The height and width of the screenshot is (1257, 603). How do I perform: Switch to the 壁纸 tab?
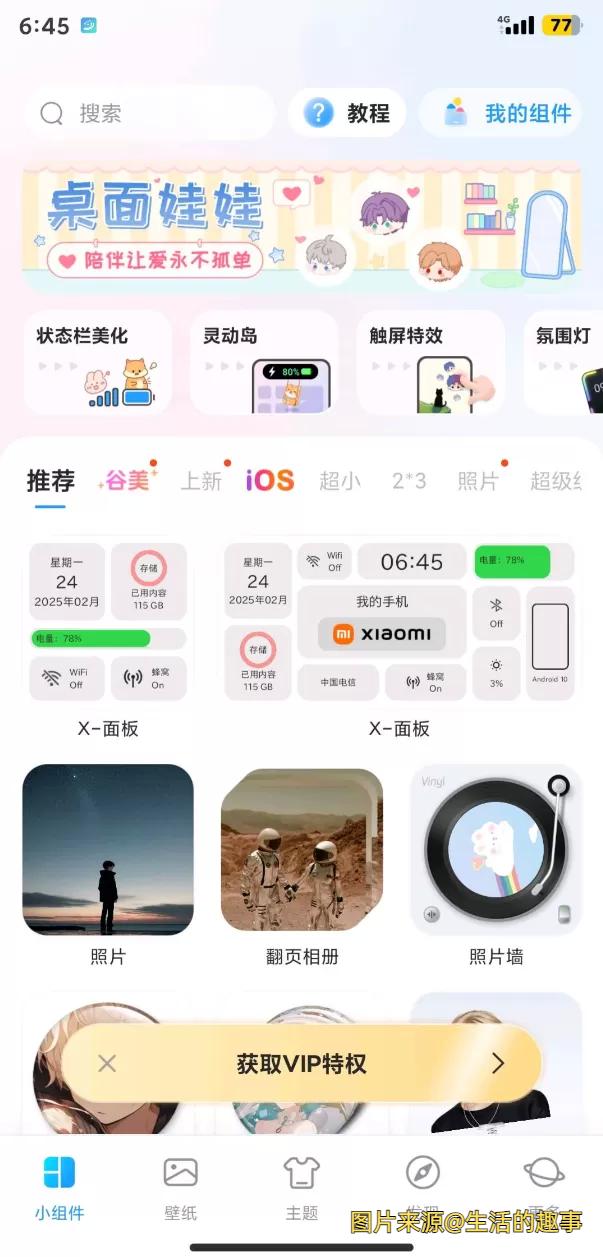180,1187
